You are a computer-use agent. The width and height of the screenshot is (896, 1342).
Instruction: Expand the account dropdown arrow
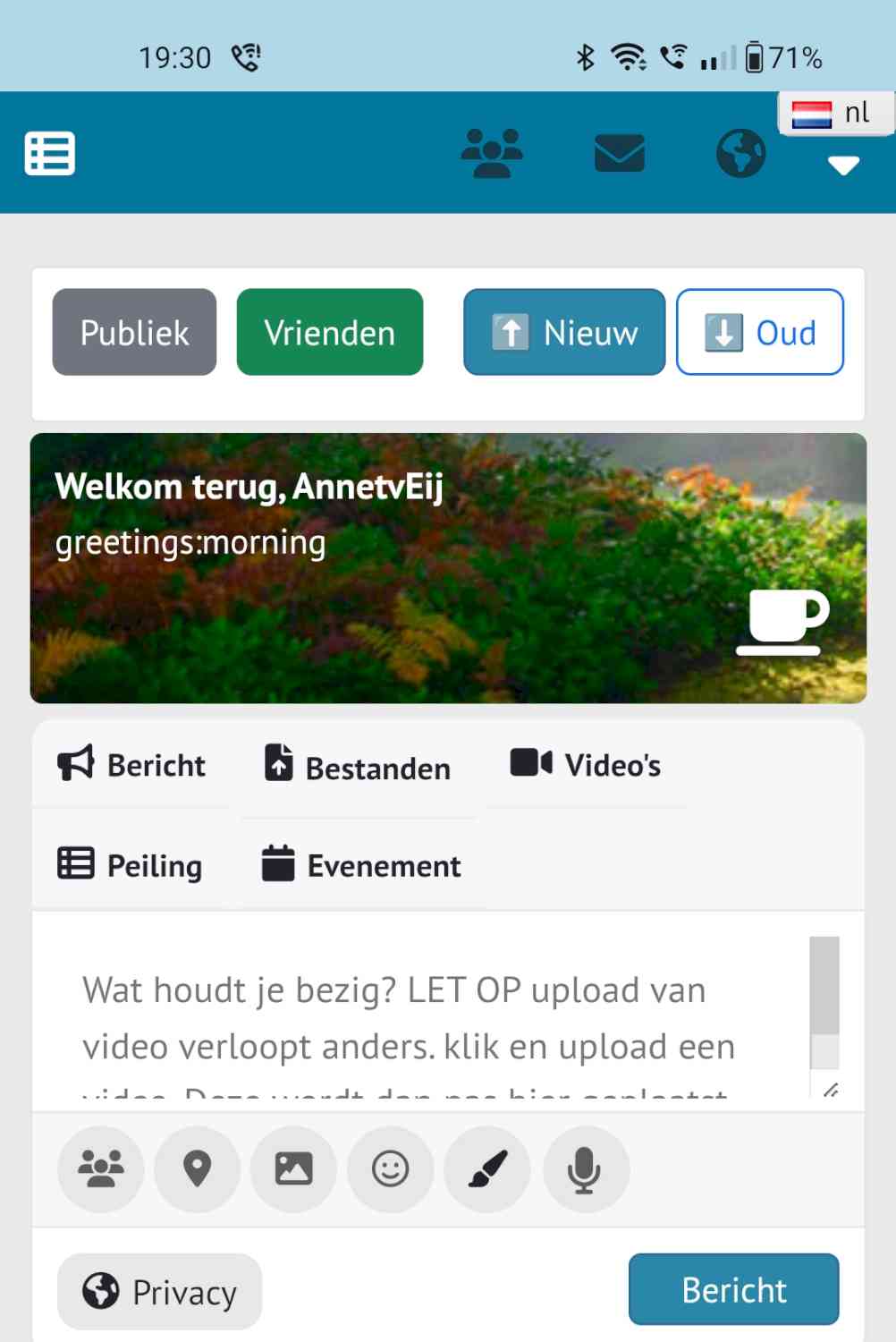click(843, 166)
